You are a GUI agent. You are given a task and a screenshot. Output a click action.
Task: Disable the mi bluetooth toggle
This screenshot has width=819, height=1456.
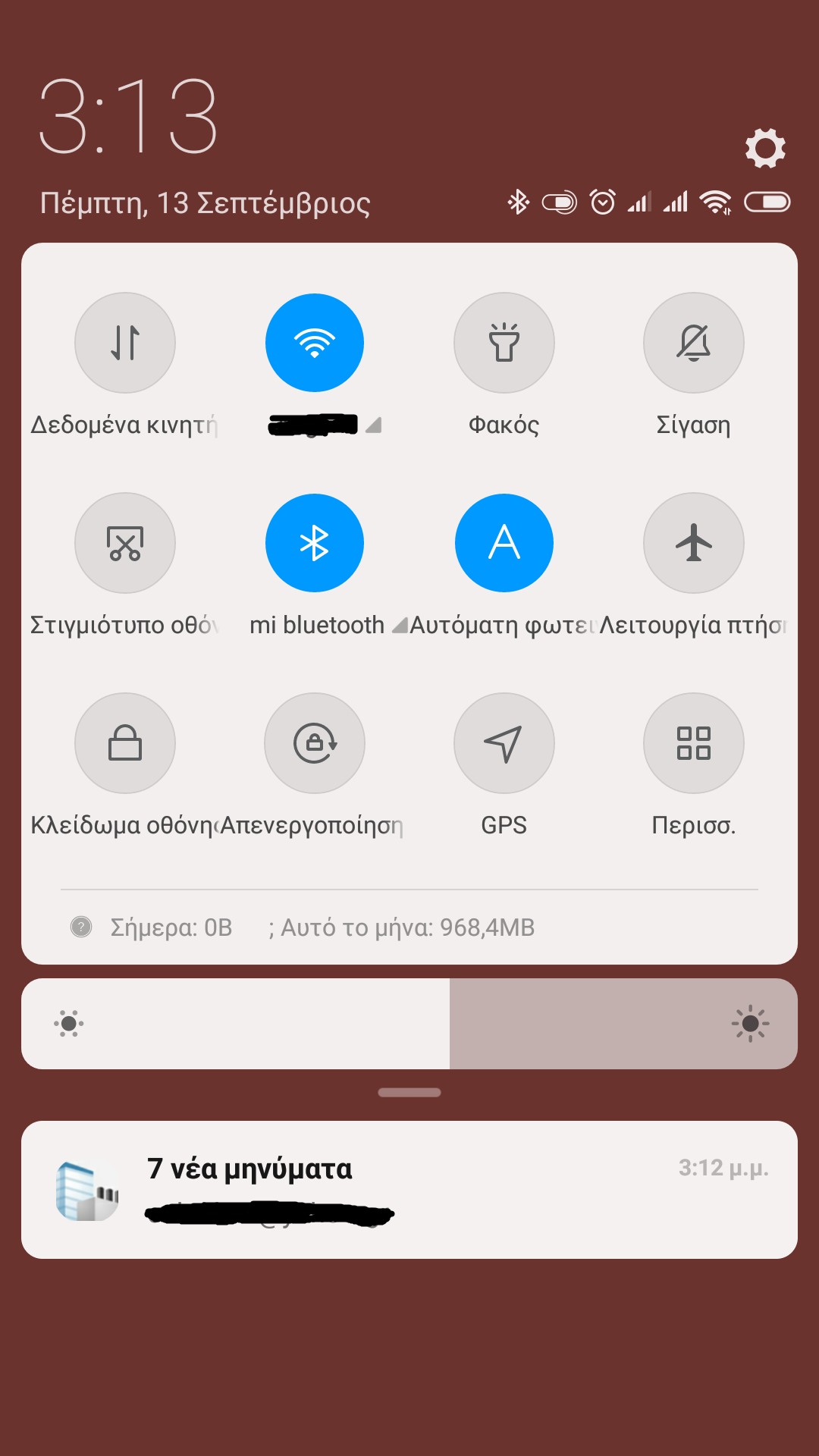315,543
